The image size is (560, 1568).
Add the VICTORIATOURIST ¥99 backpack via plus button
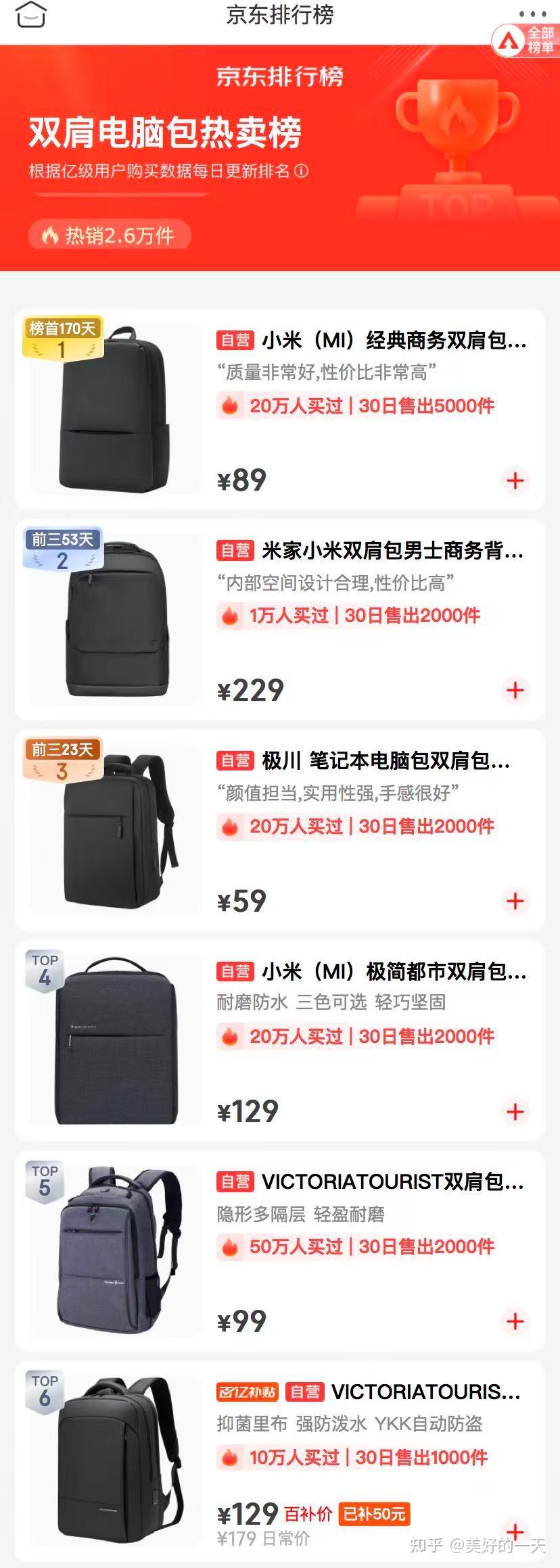[516, 1321]
